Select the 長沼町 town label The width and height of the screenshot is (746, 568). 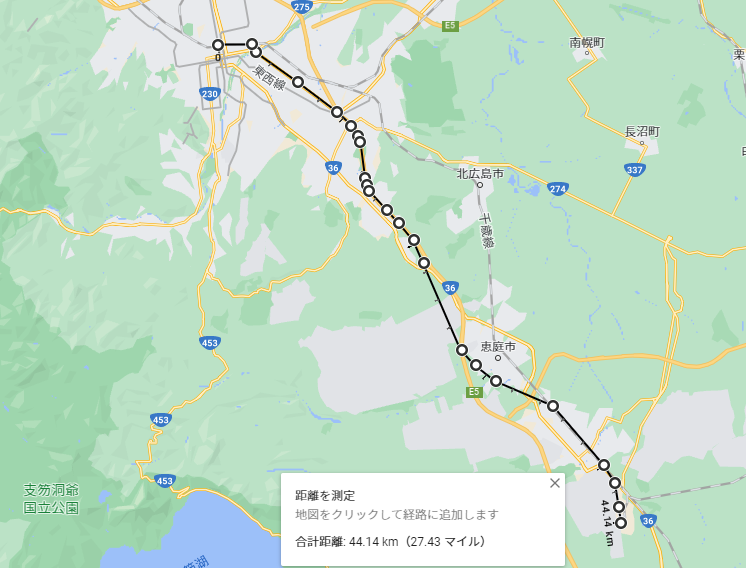tap(643, 131)
